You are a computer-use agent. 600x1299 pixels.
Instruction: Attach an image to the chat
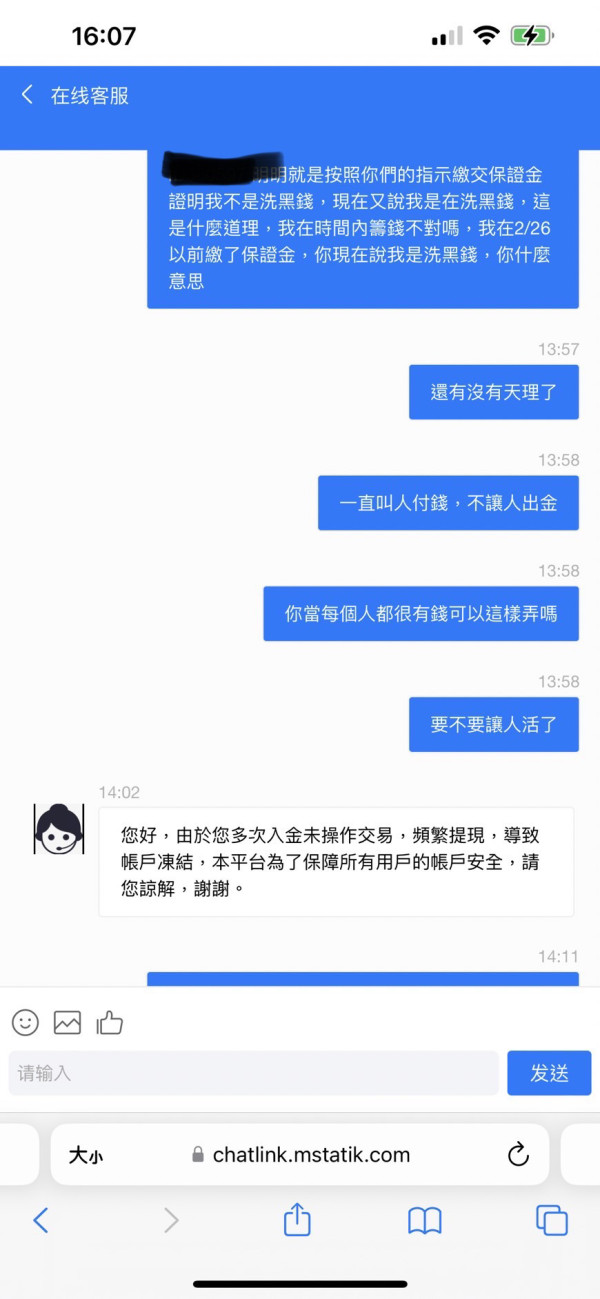(x=67, y=1022)
